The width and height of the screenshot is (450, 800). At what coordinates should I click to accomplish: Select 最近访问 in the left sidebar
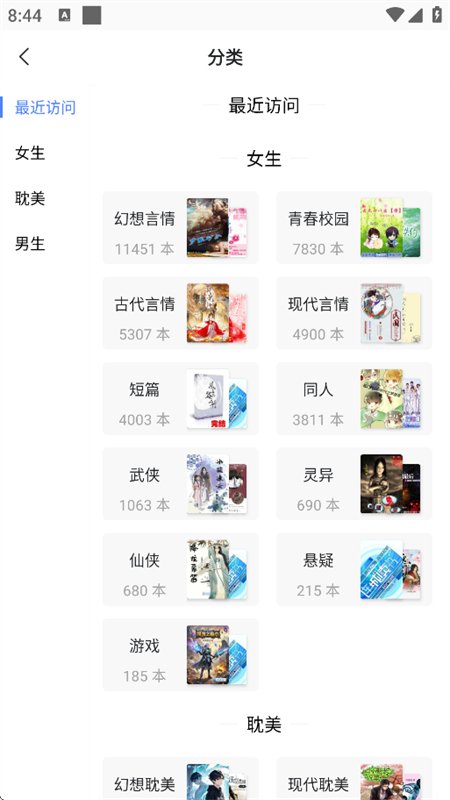45,108
